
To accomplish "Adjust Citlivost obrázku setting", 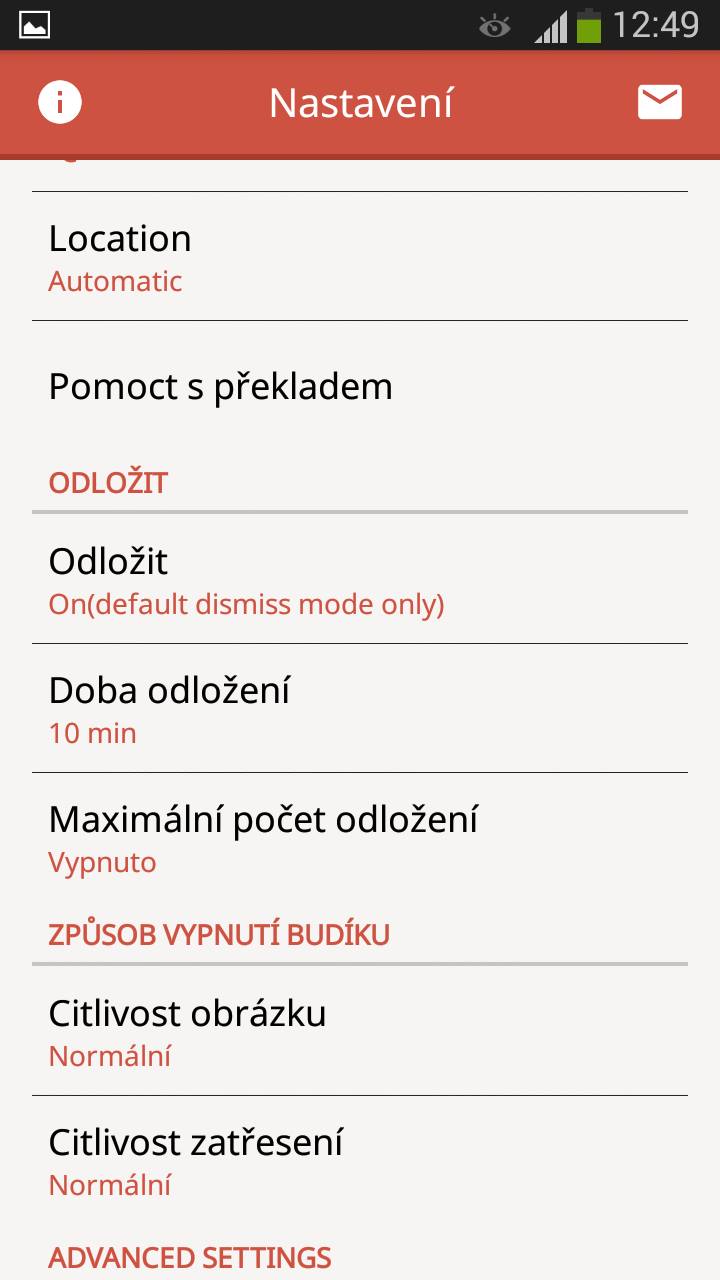I will (360, 1031).
